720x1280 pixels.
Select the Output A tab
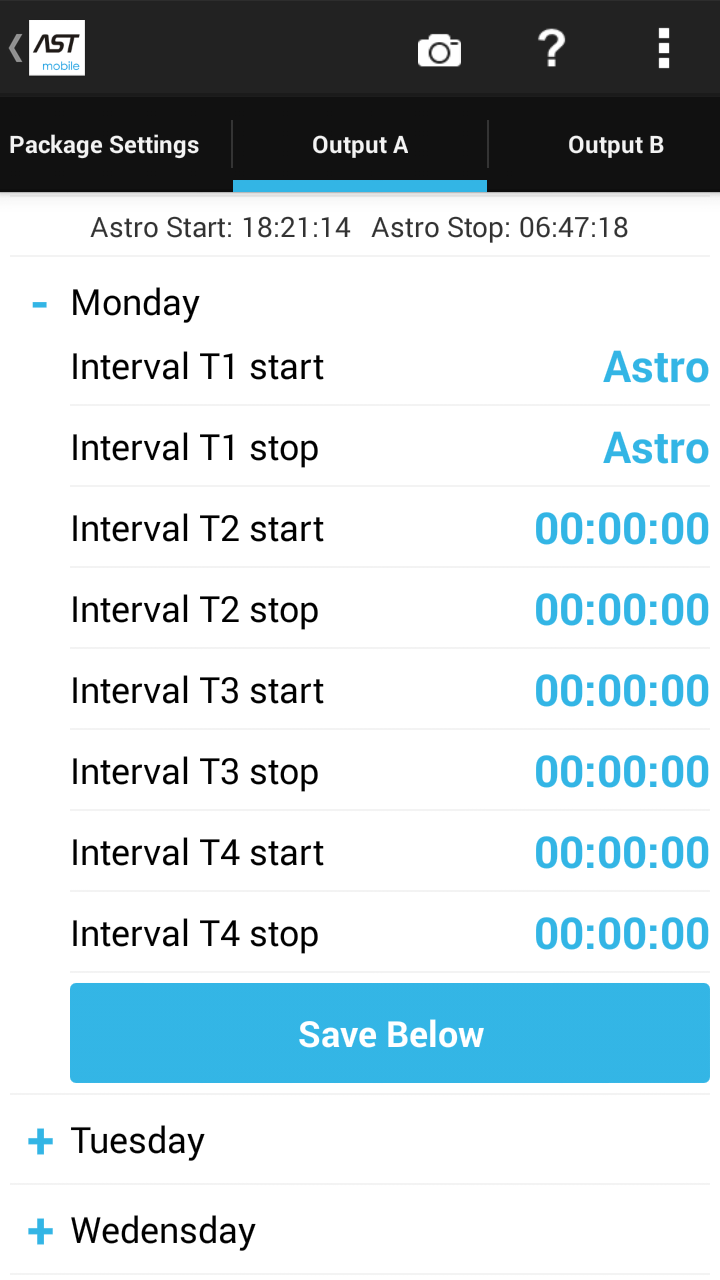click(360, 145)
